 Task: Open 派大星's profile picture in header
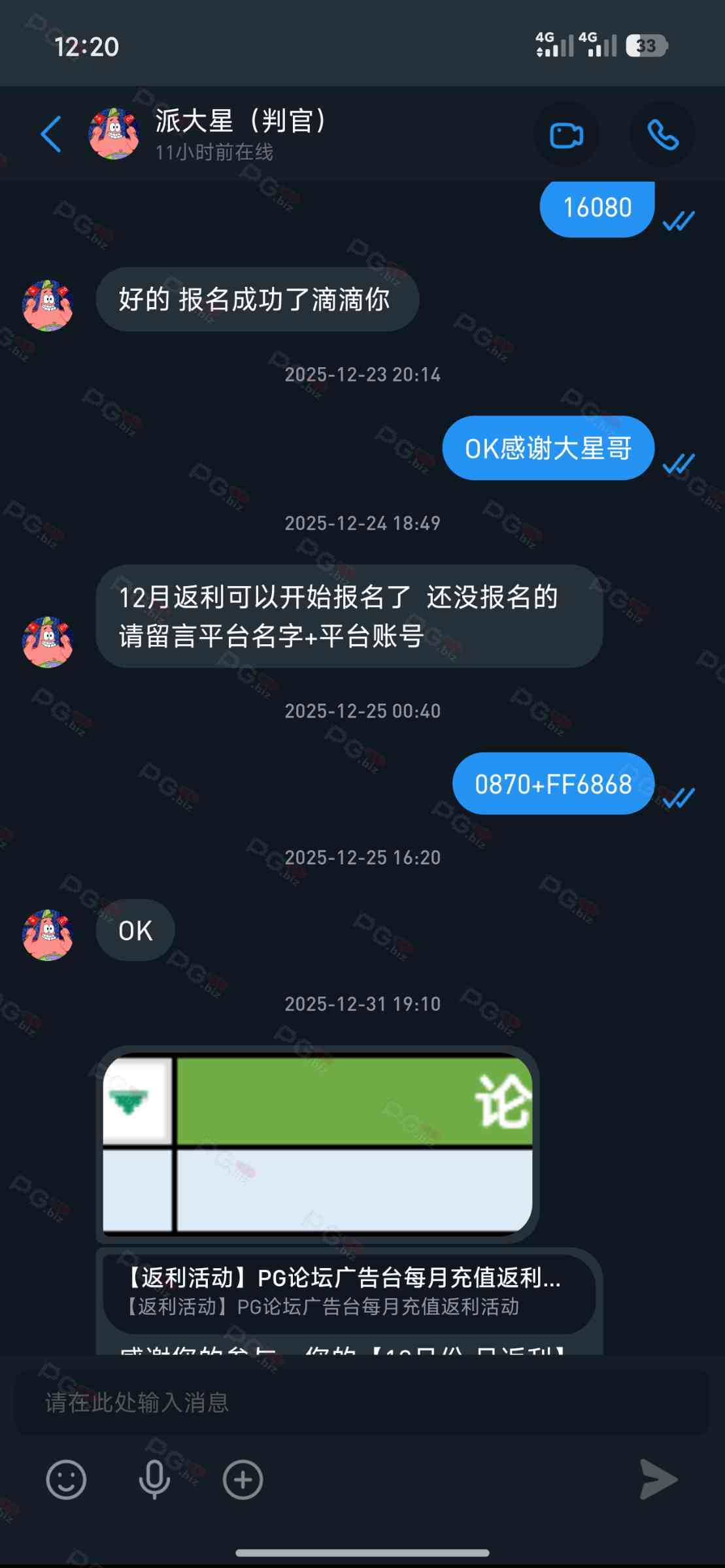coord(114,134)
